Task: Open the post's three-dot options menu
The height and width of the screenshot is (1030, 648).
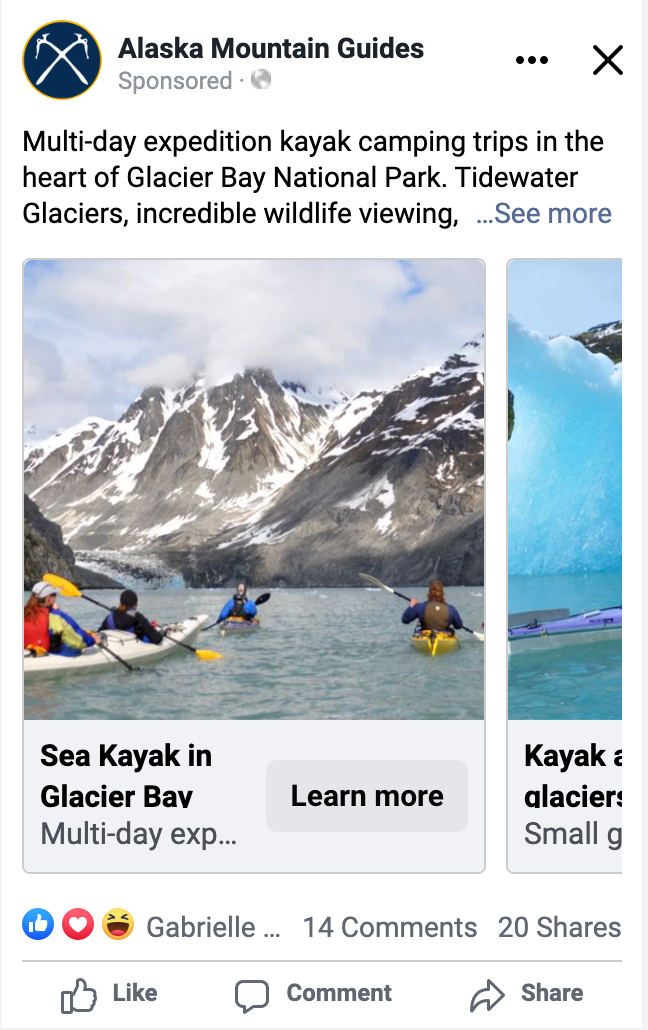Action: (x=531, y=60)
